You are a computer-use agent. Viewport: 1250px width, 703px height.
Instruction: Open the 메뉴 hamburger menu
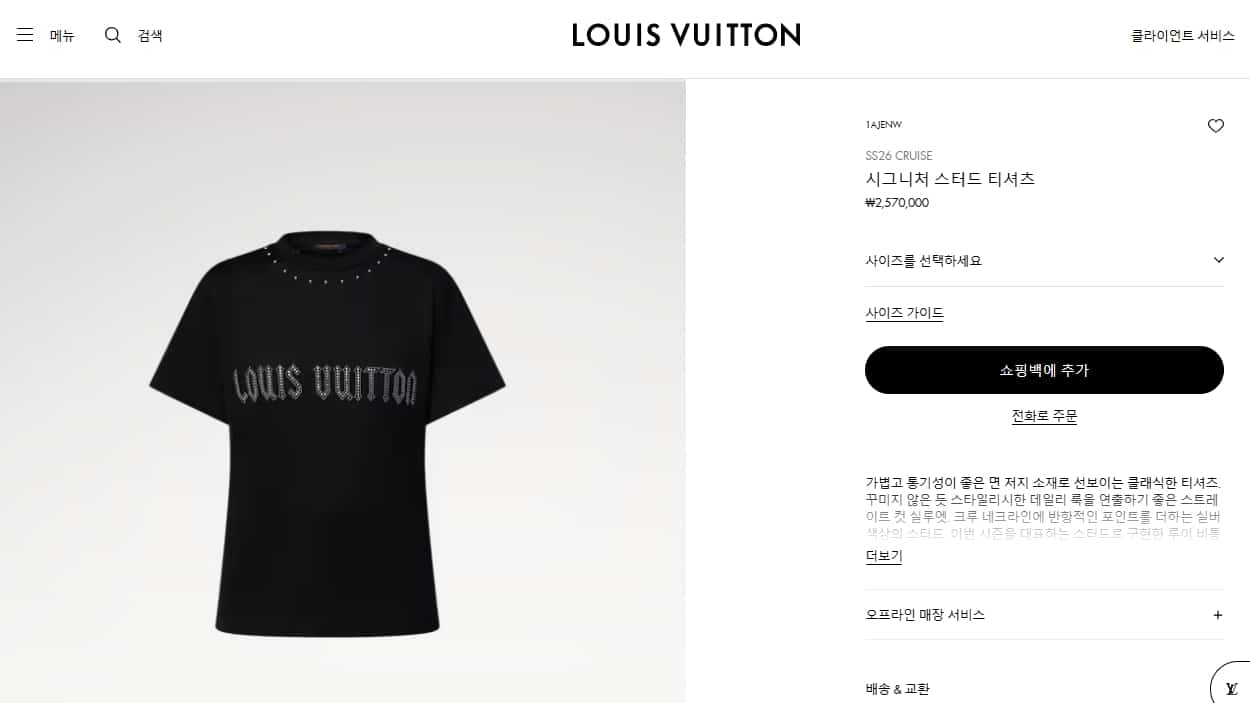coord(45,35)
